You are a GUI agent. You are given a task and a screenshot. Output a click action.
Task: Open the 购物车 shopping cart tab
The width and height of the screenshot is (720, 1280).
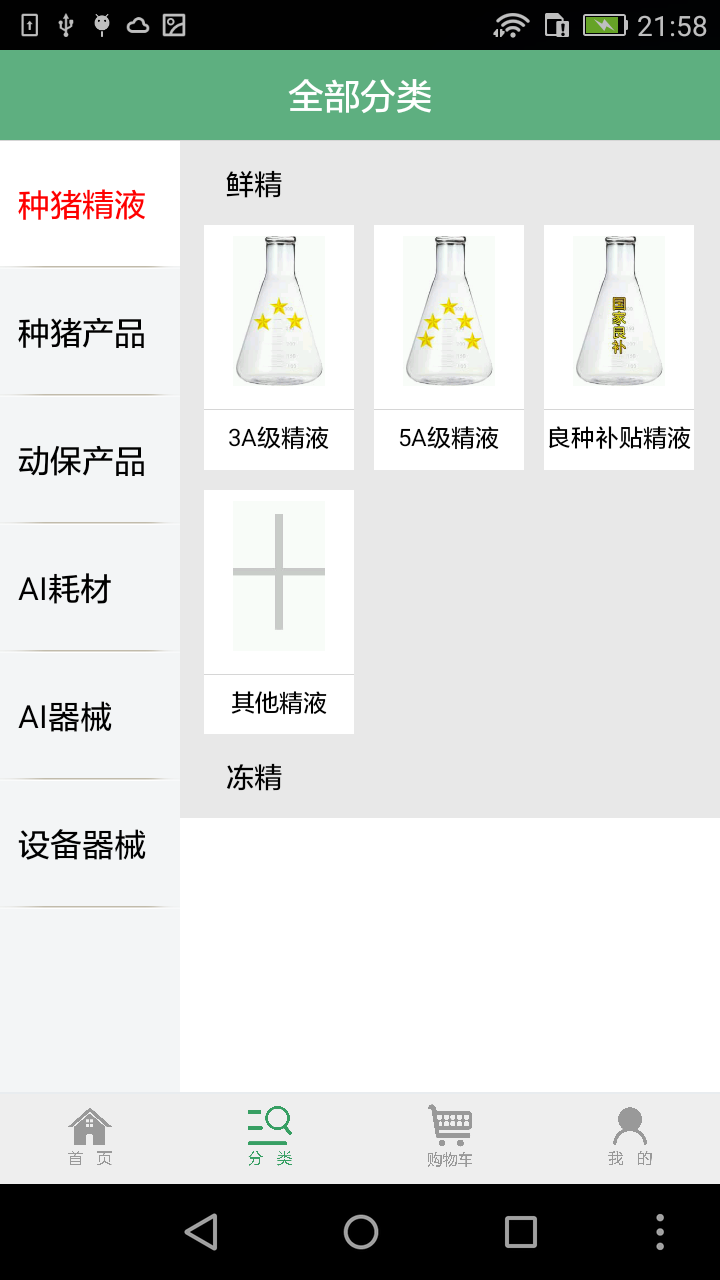(x=450, y=1137)
